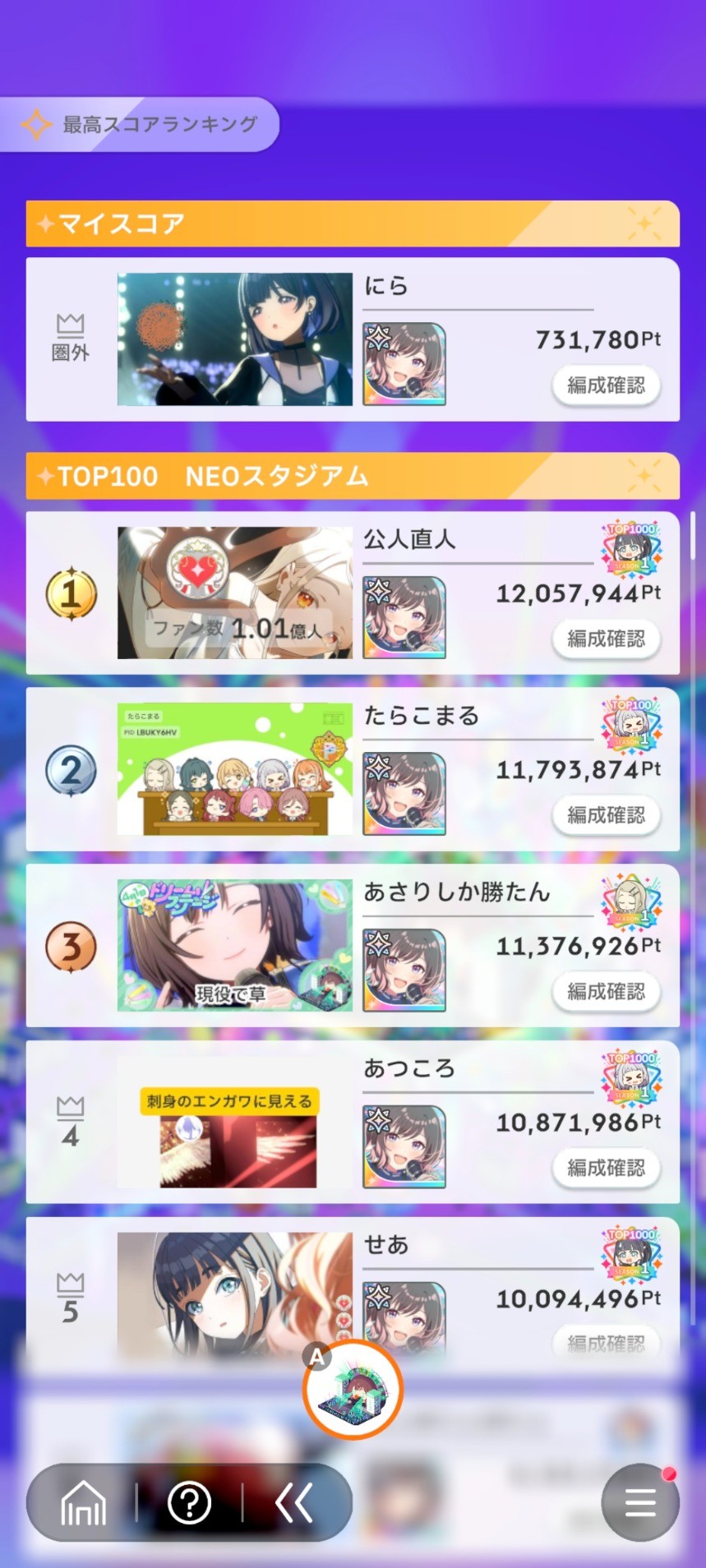
Task: Open the help question mark
Action: tap(189, 1503)
